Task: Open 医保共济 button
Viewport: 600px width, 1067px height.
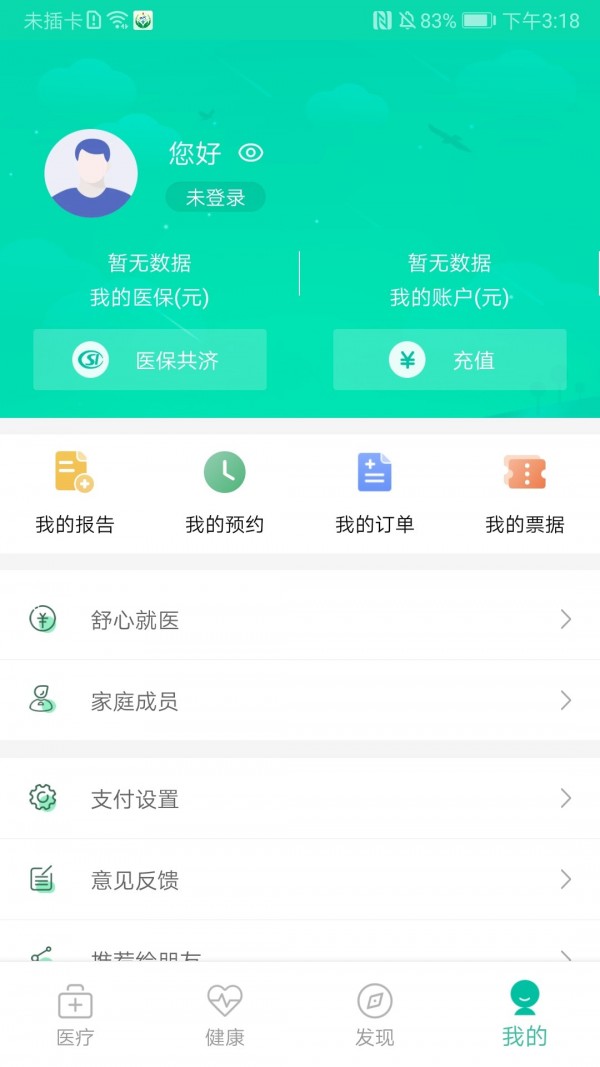Action: tap(150, 360)
